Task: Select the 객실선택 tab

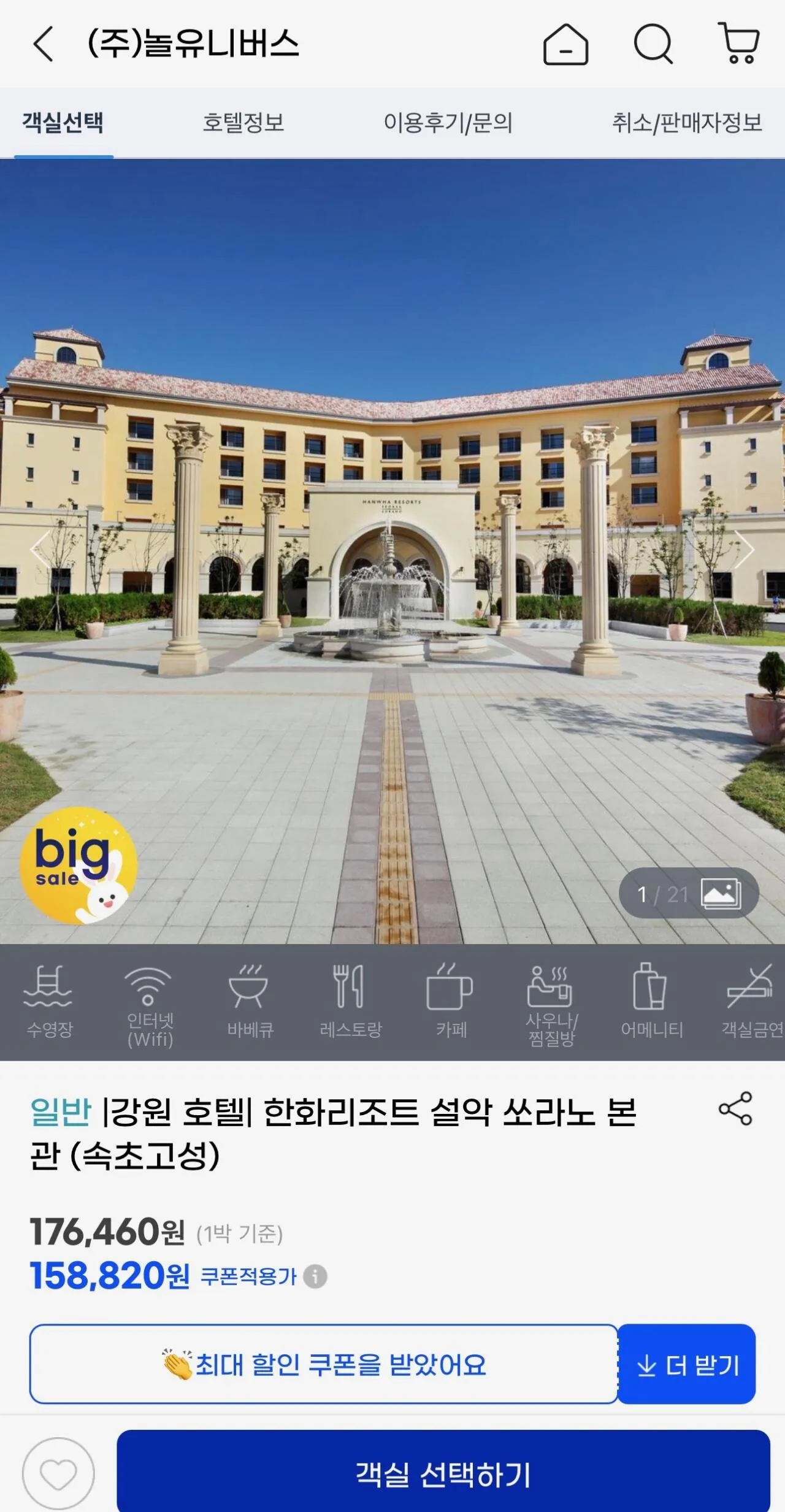Action: tap(63, 123)
